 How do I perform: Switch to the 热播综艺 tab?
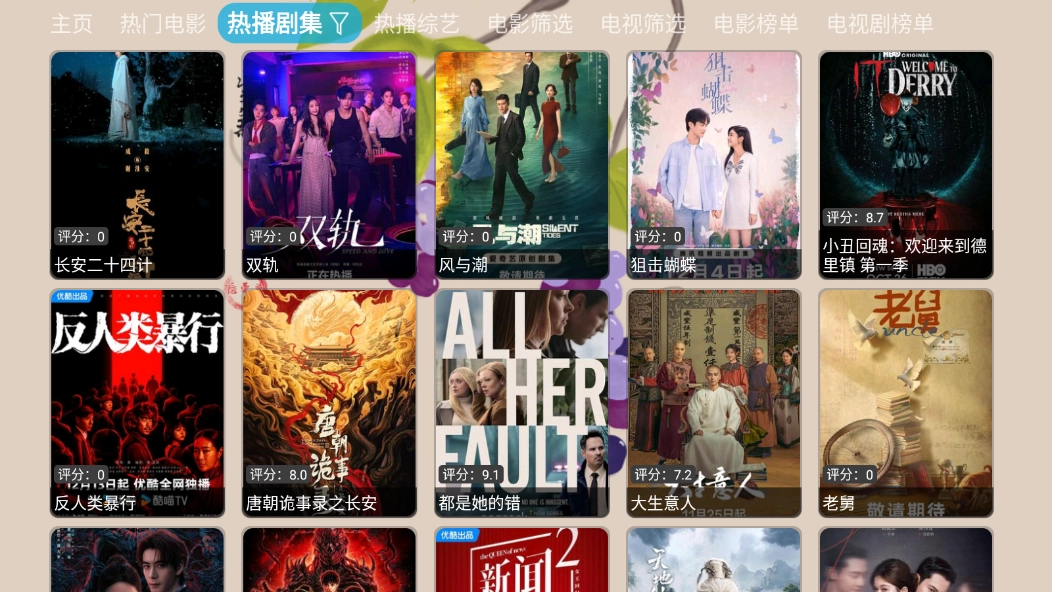[x=416, y=24]
